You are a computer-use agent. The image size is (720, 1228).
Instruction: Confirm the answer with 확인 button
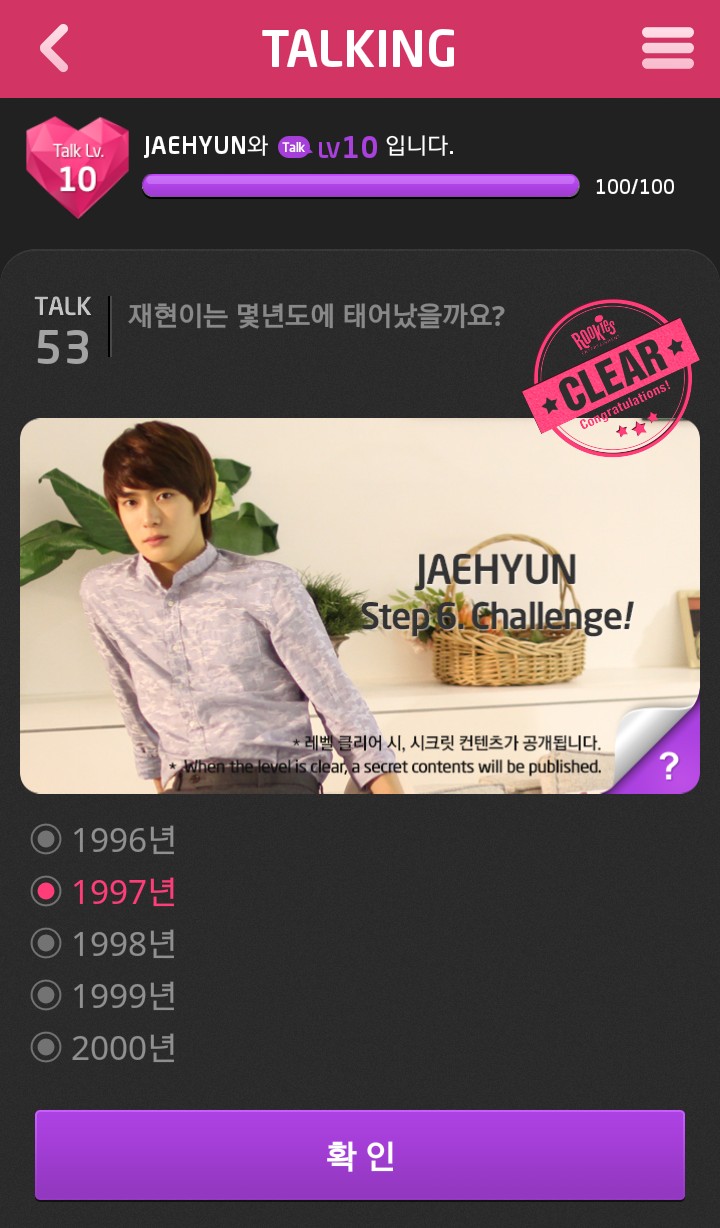point(360,1155)
